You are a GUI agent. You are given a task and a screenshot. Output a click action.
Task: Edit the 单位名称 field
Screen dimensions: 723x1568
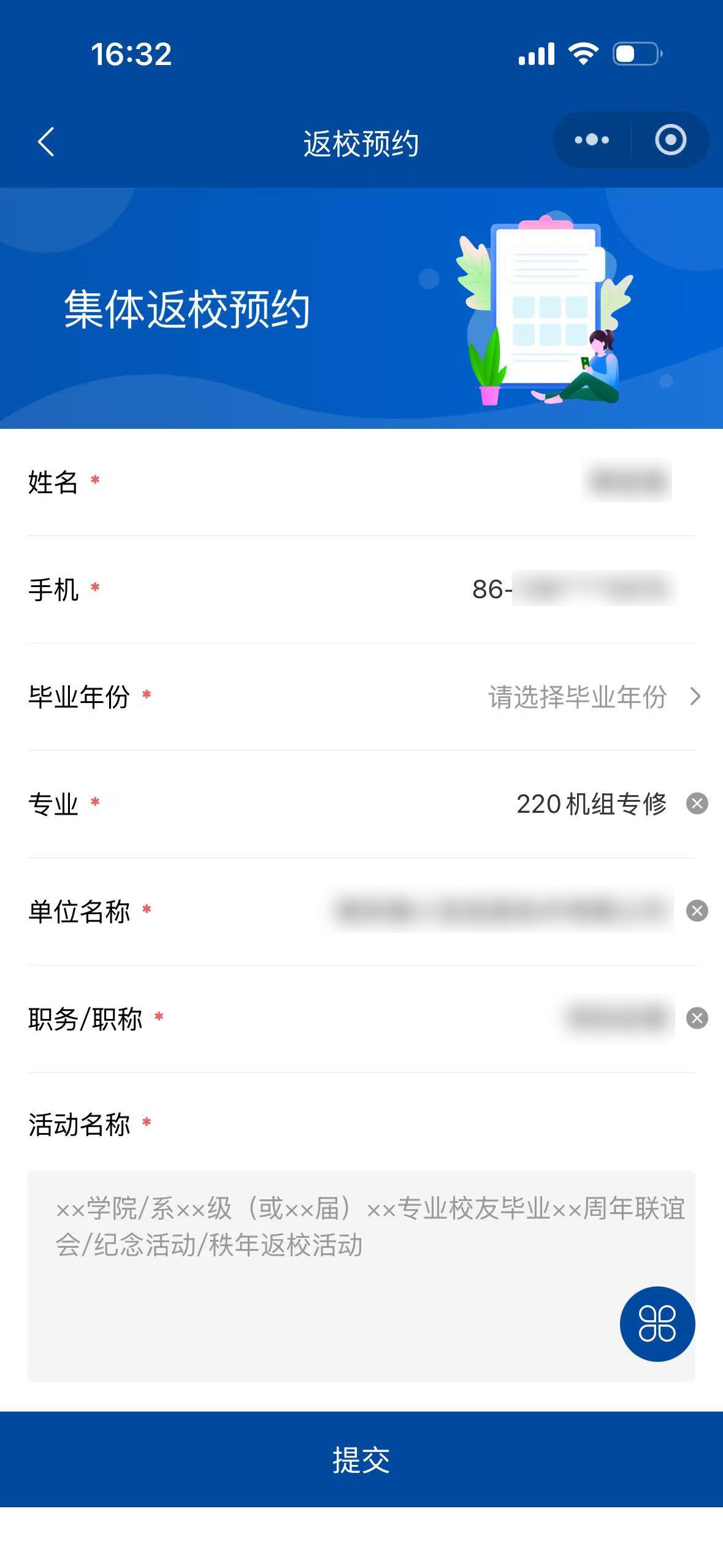tap(500, 911)
